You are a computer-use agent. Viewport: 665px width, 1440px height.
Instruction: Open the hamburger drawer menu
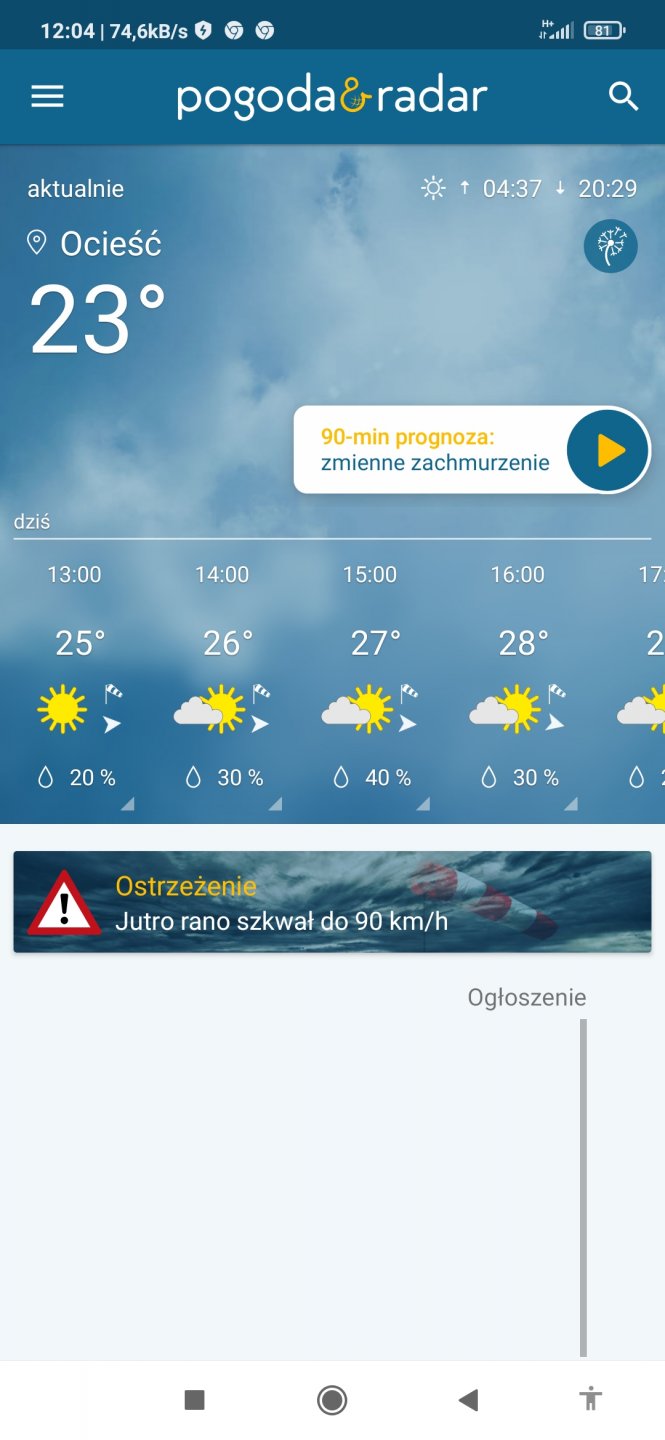(47, 97)
